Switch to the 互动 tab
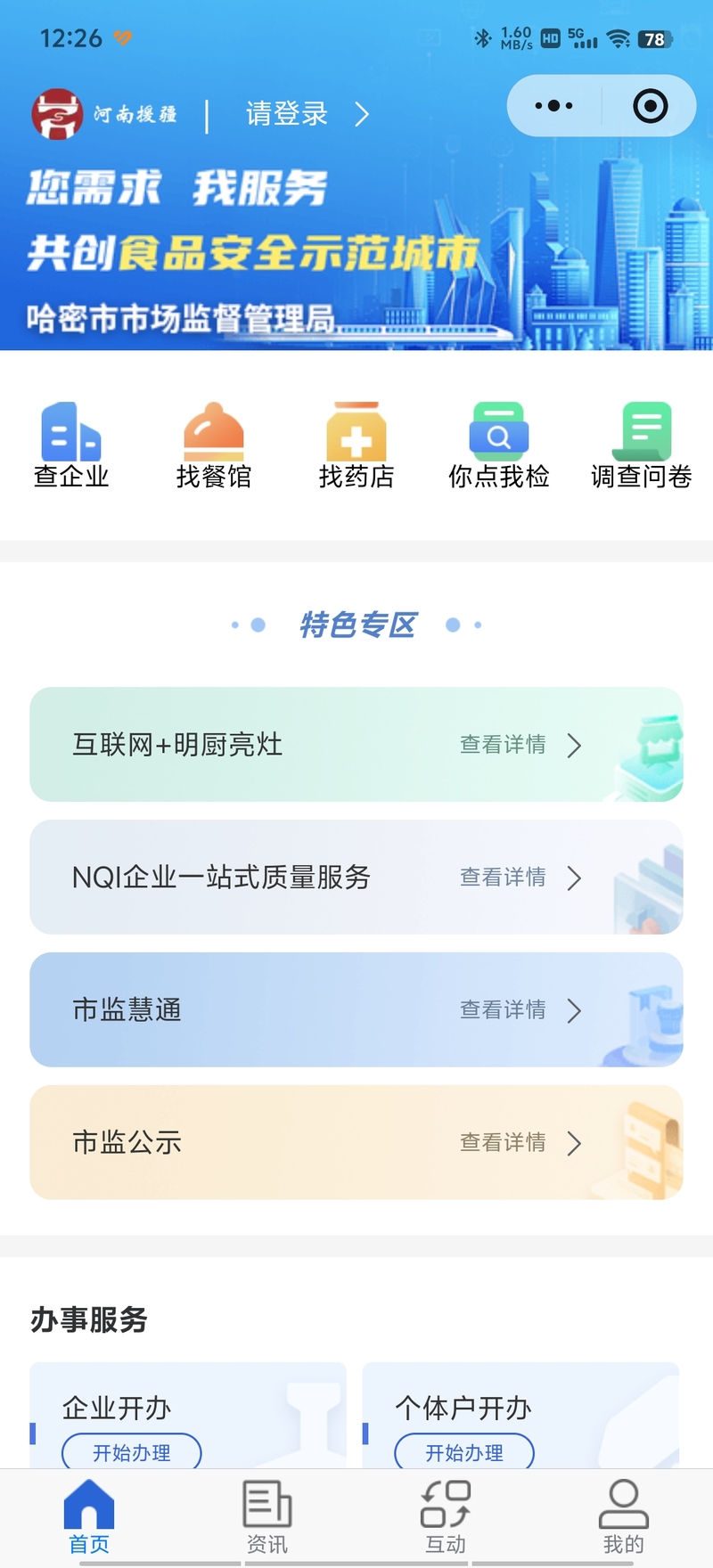Viewport: 713px width, 1568px height. (x=446, y=1518)
